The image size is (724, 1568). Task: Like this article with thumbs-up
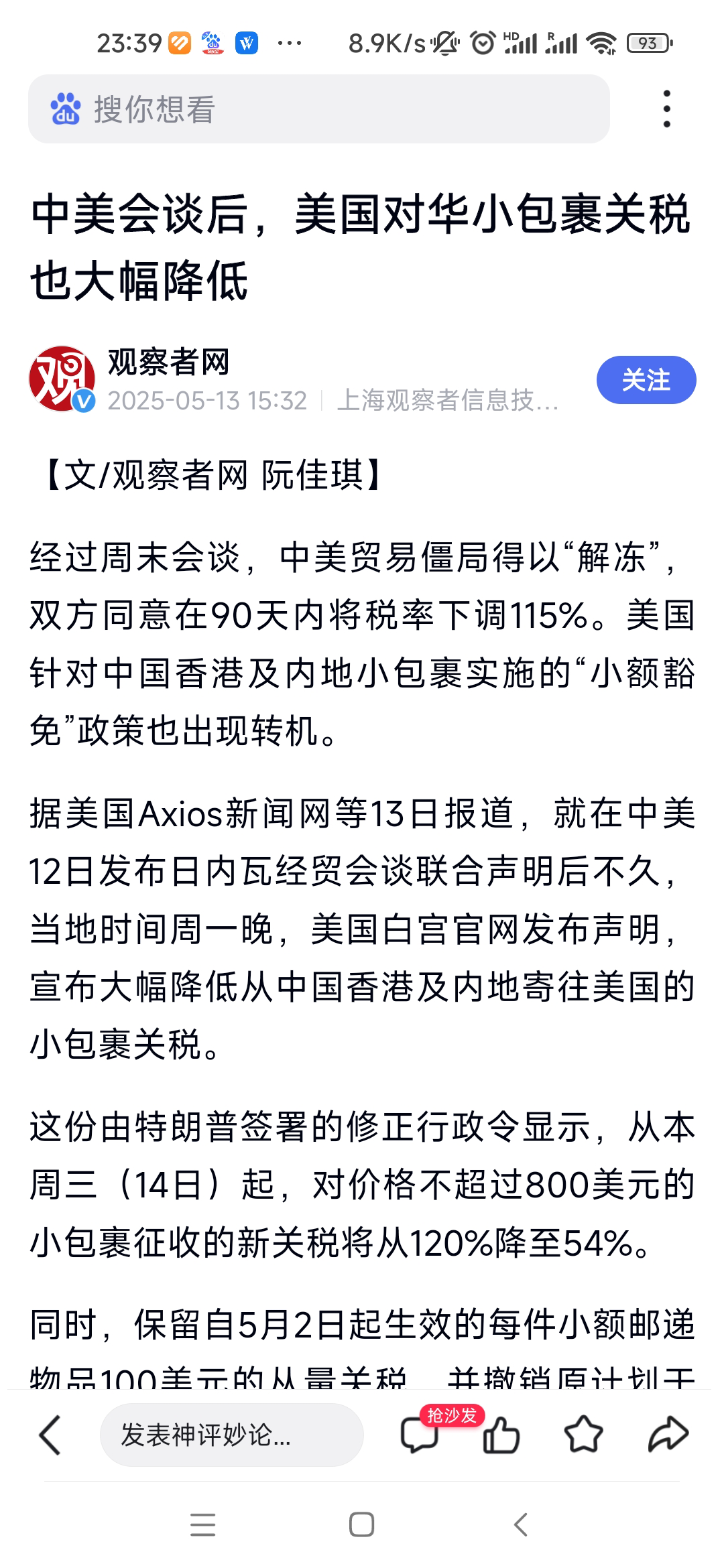(x=501, y=1435)
